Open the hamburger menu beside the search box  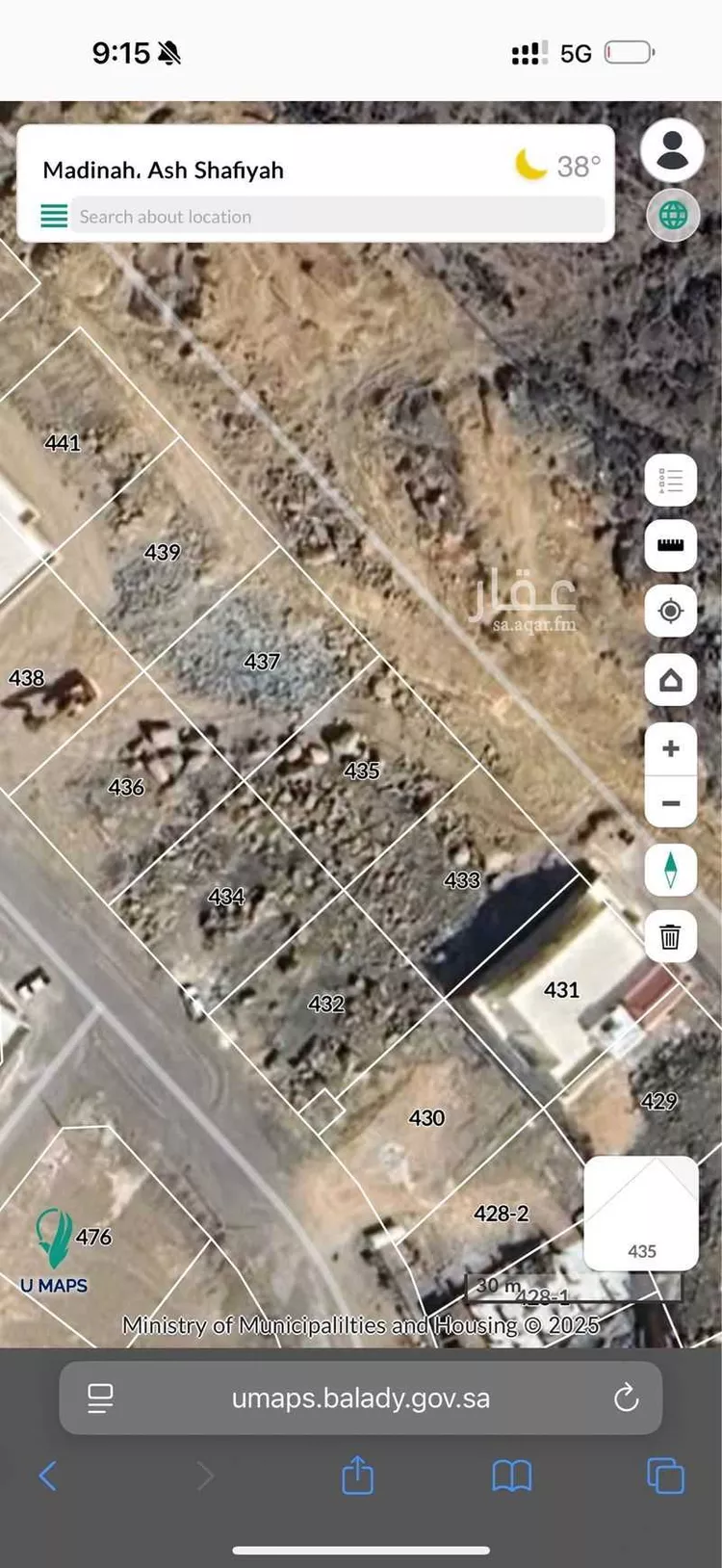click(x=54, y=216)
